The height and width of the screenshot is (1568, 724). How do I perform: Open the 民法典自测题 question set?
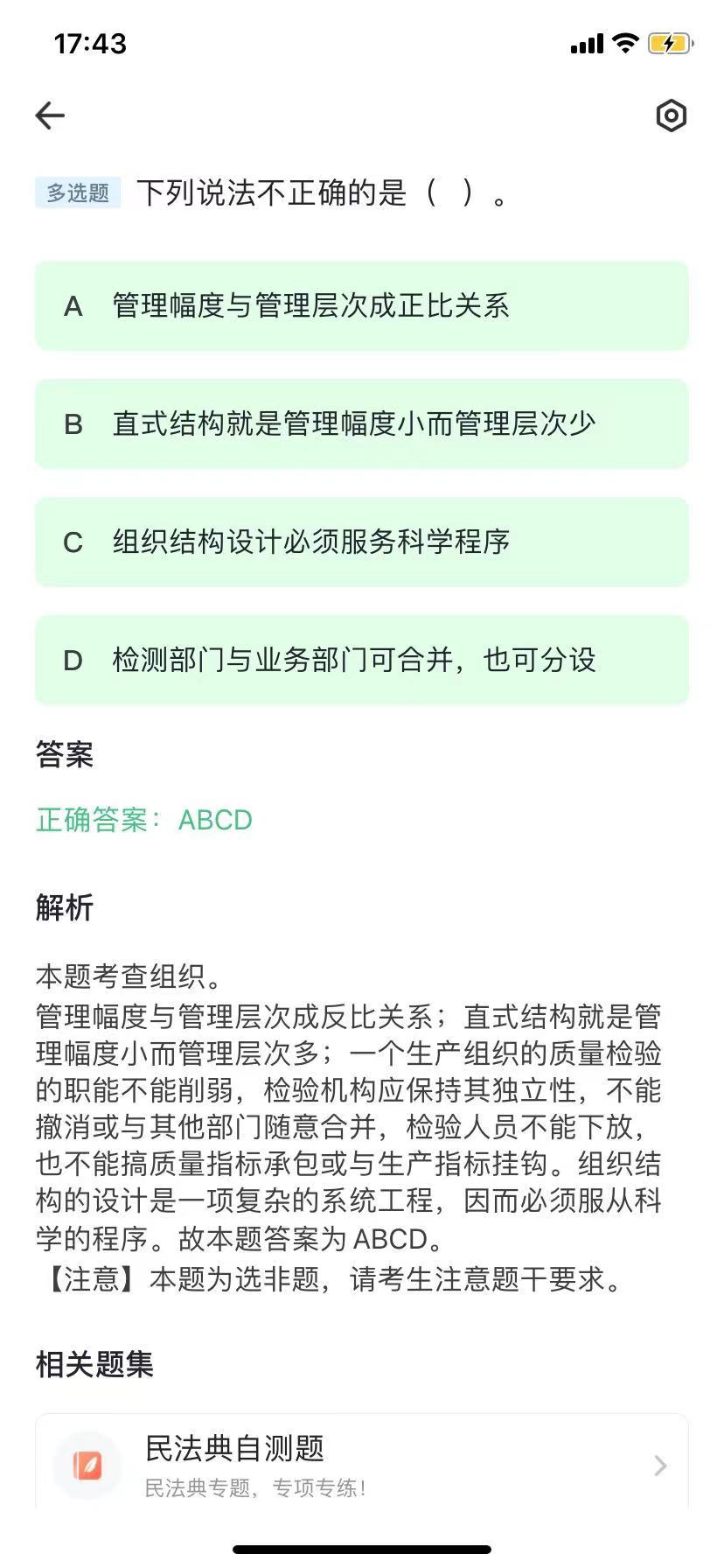(361, 1463)
